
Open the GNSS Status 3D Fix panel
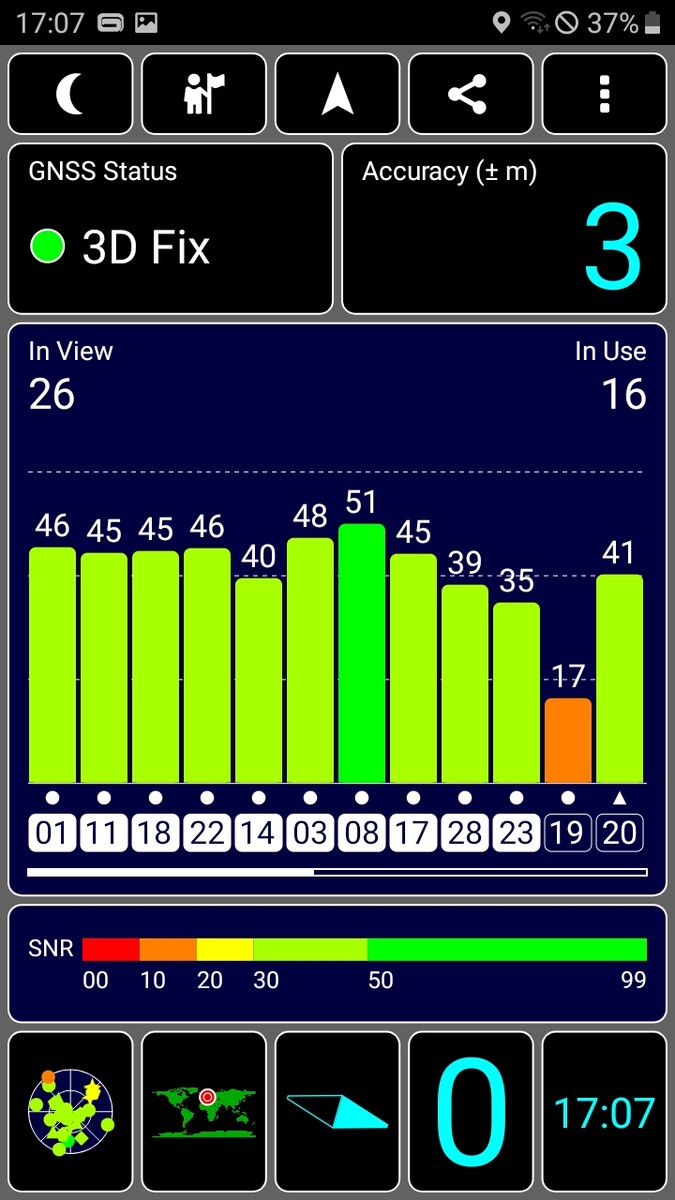click(x=170, y=229)
